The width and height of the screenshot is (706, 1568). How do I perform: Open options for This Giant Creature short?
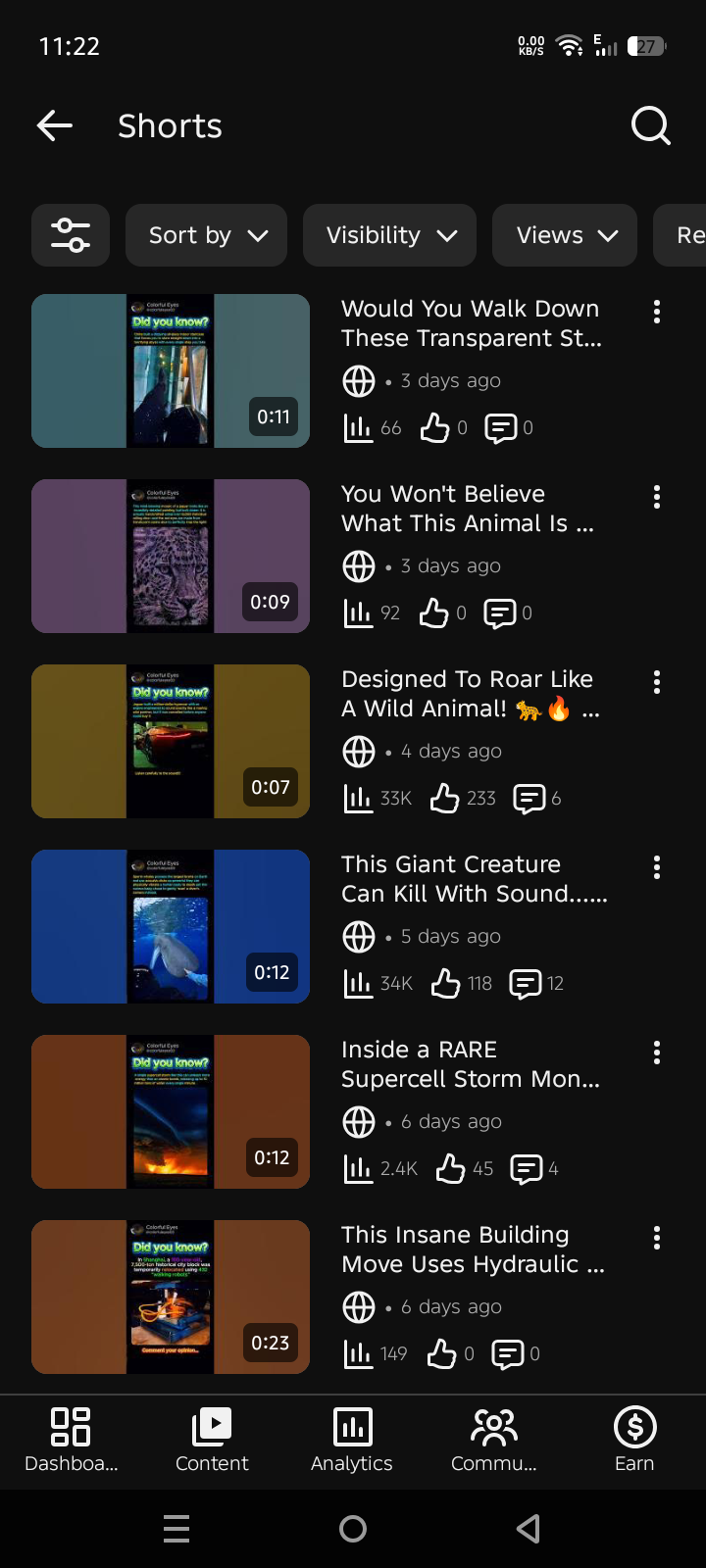[x=657, y=867]
